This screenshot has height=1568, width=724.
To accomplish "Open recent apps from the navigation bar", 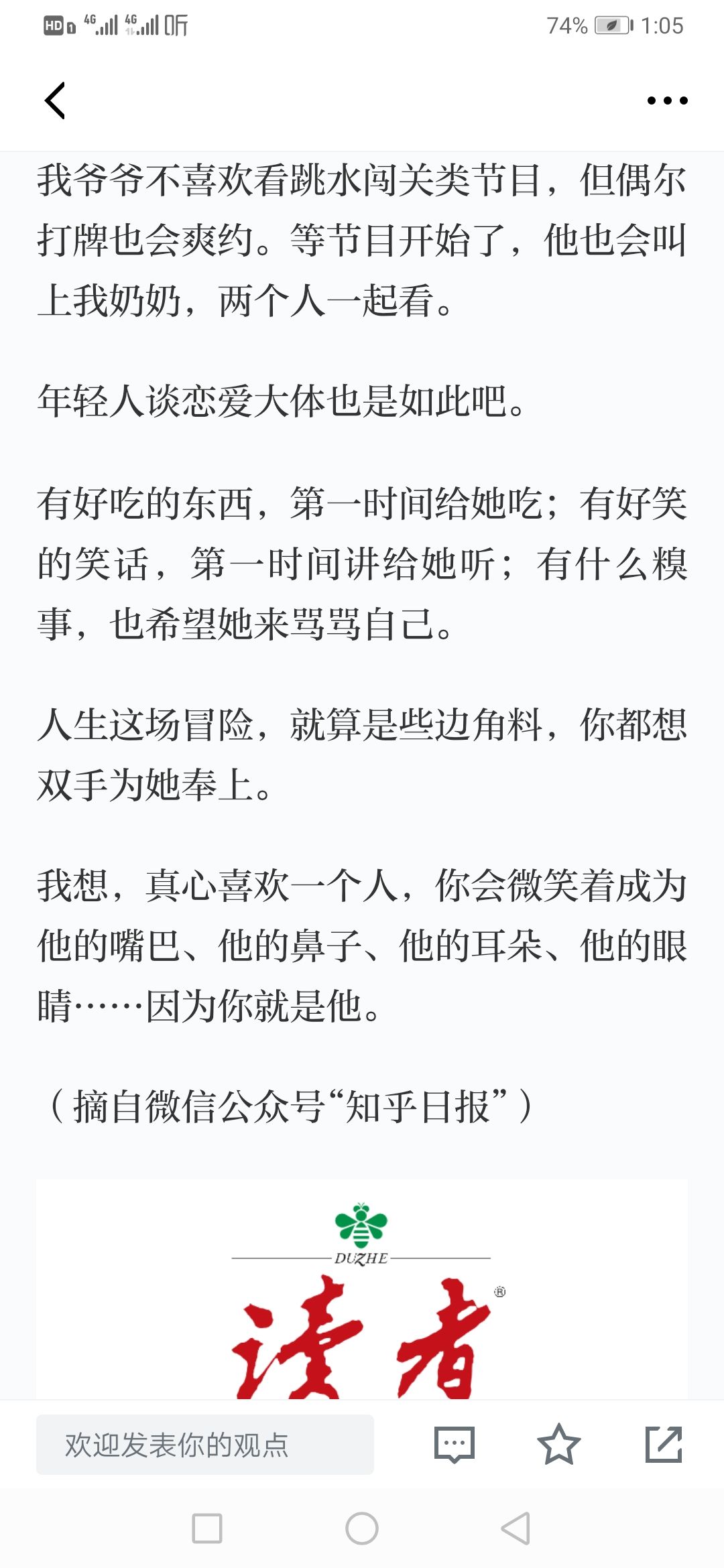I will click(207, 1528).
